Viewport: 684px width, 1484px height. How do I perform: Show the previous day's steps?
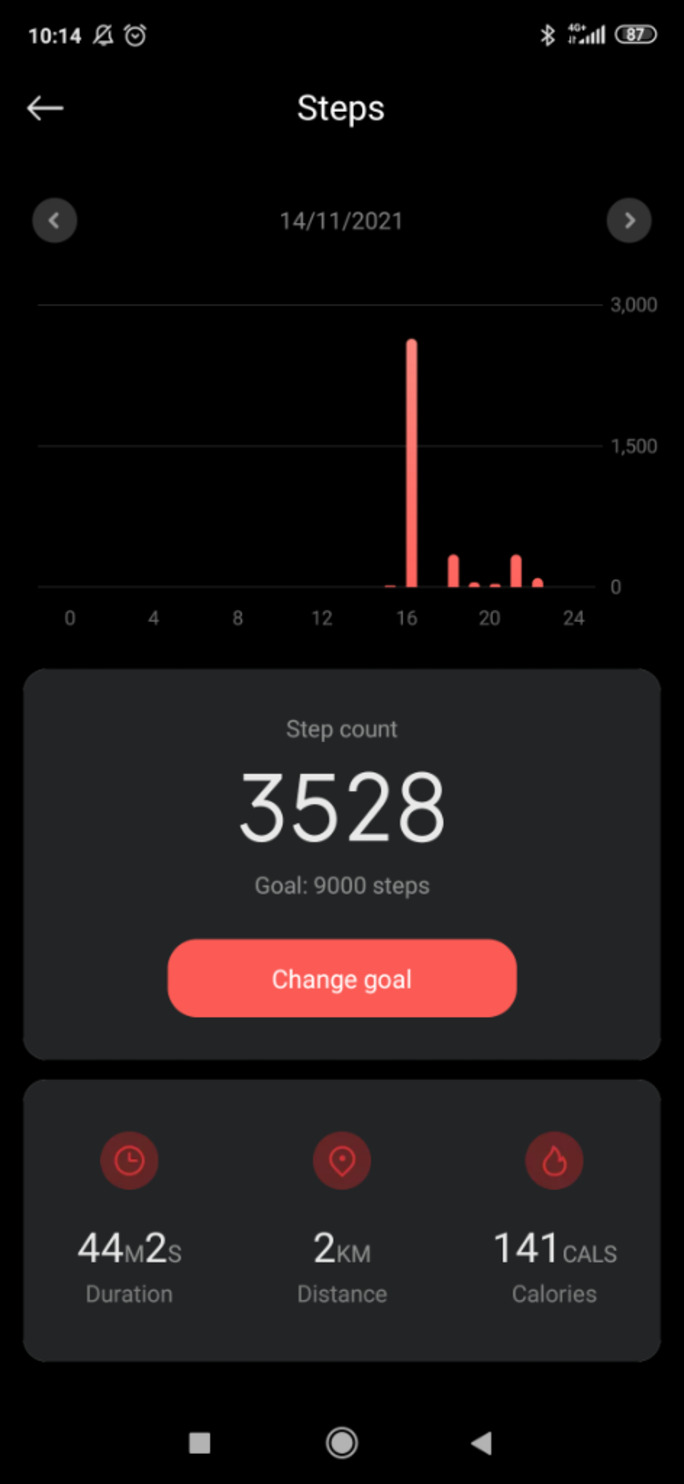point(55,221)
